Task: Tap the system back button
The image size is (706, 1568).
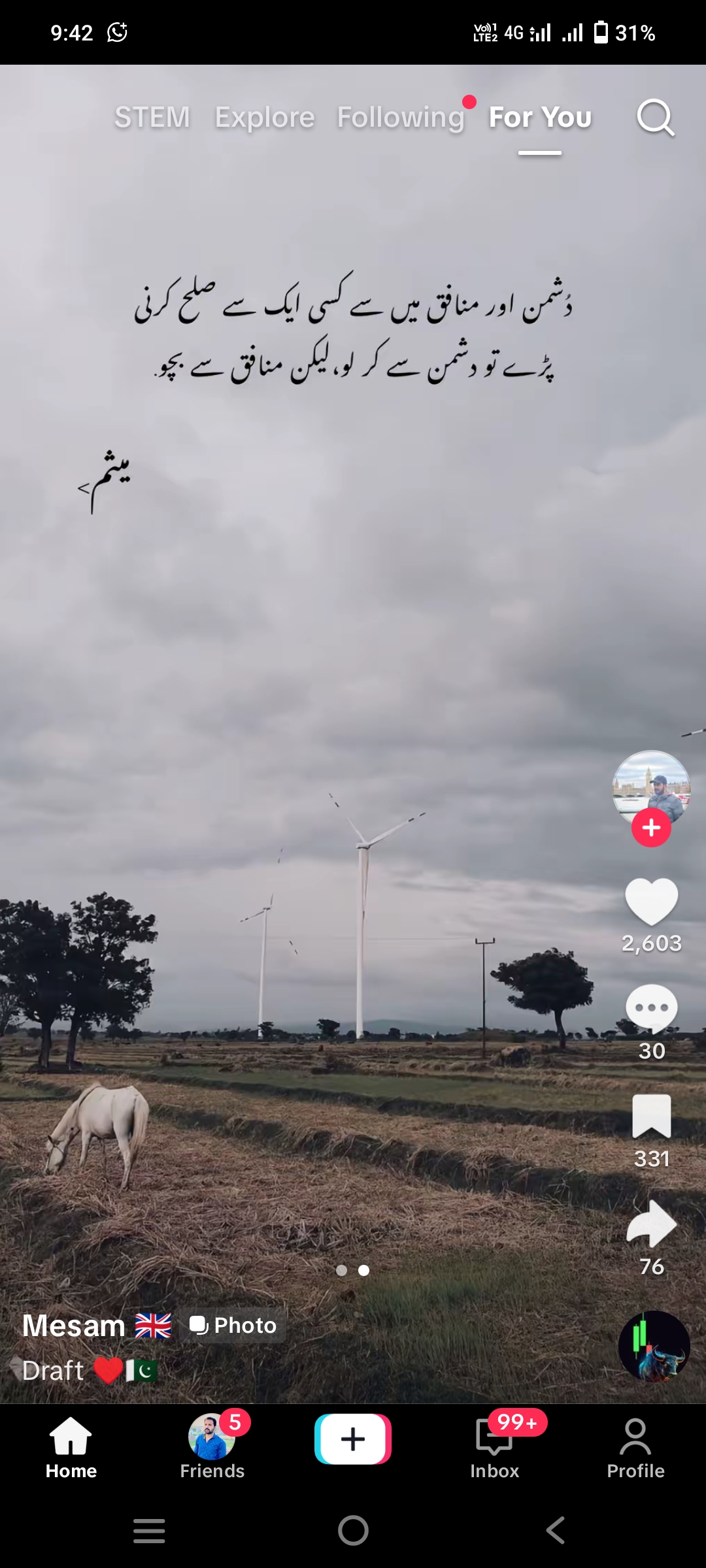Action: point(556,1530)
